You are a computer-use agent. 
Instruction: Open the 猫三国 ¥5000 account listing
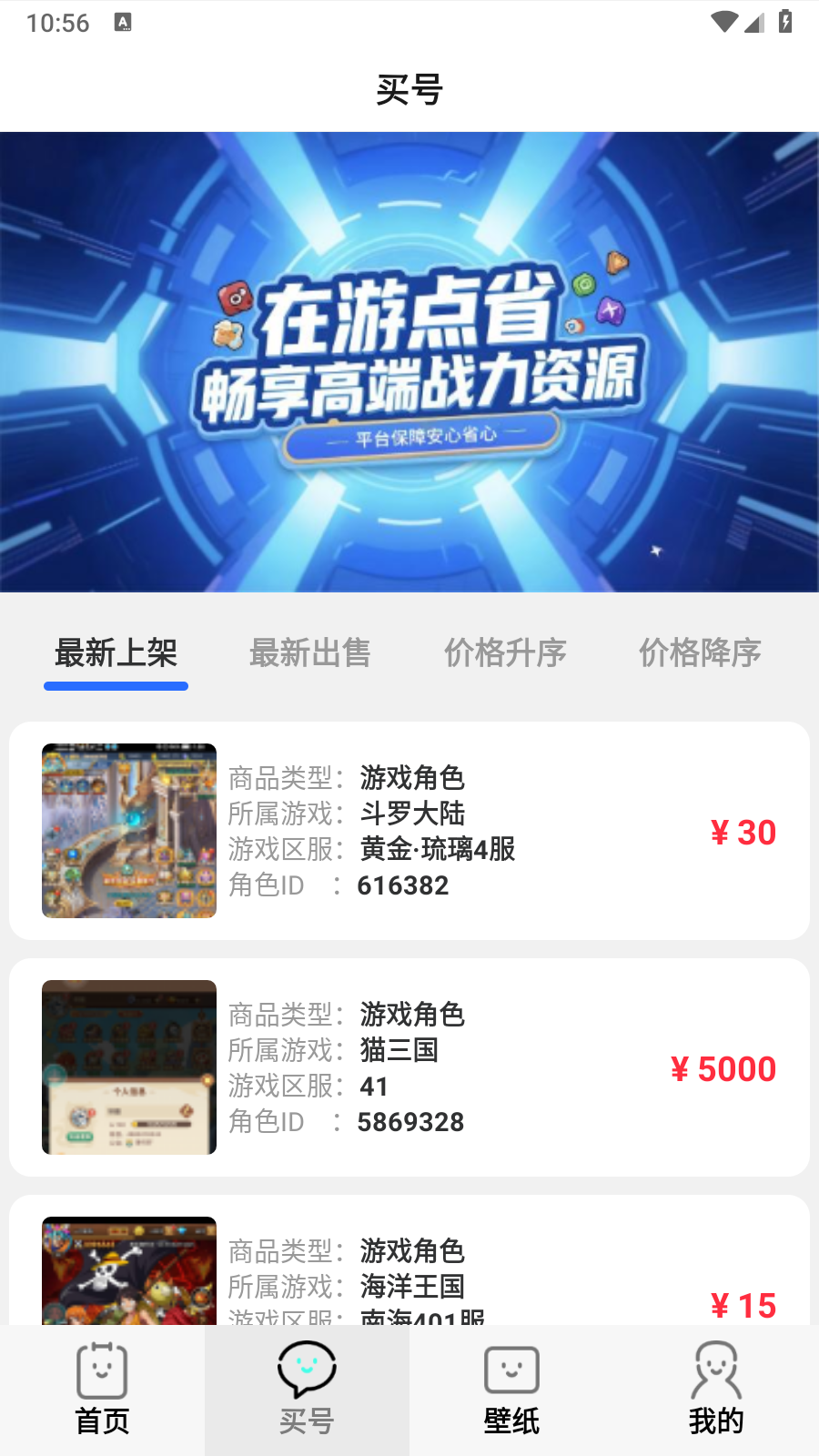[x=409, y=1067]
